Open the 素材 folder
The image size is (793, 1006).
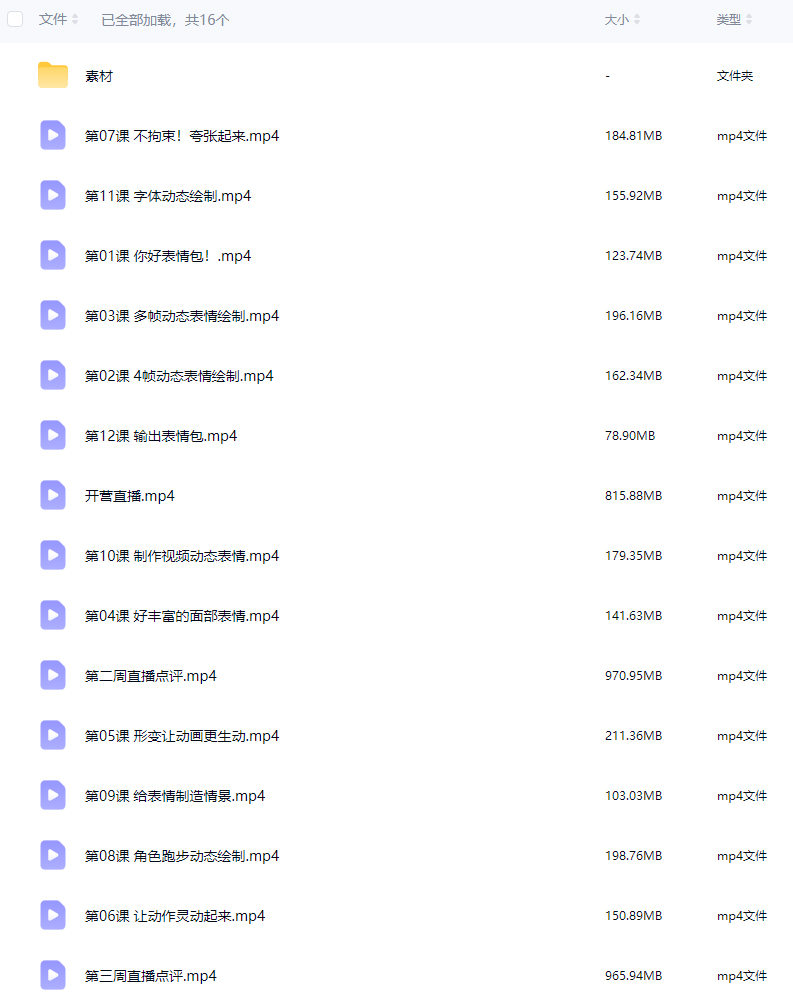pos(99,76)
